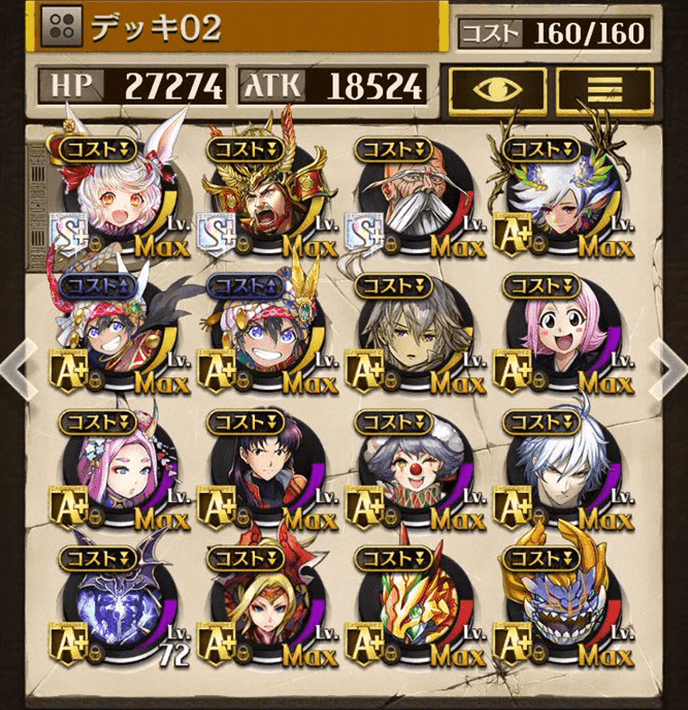Screen dimensions: 688x710
Task: Select the clown with red nose card
Action: 405,470
